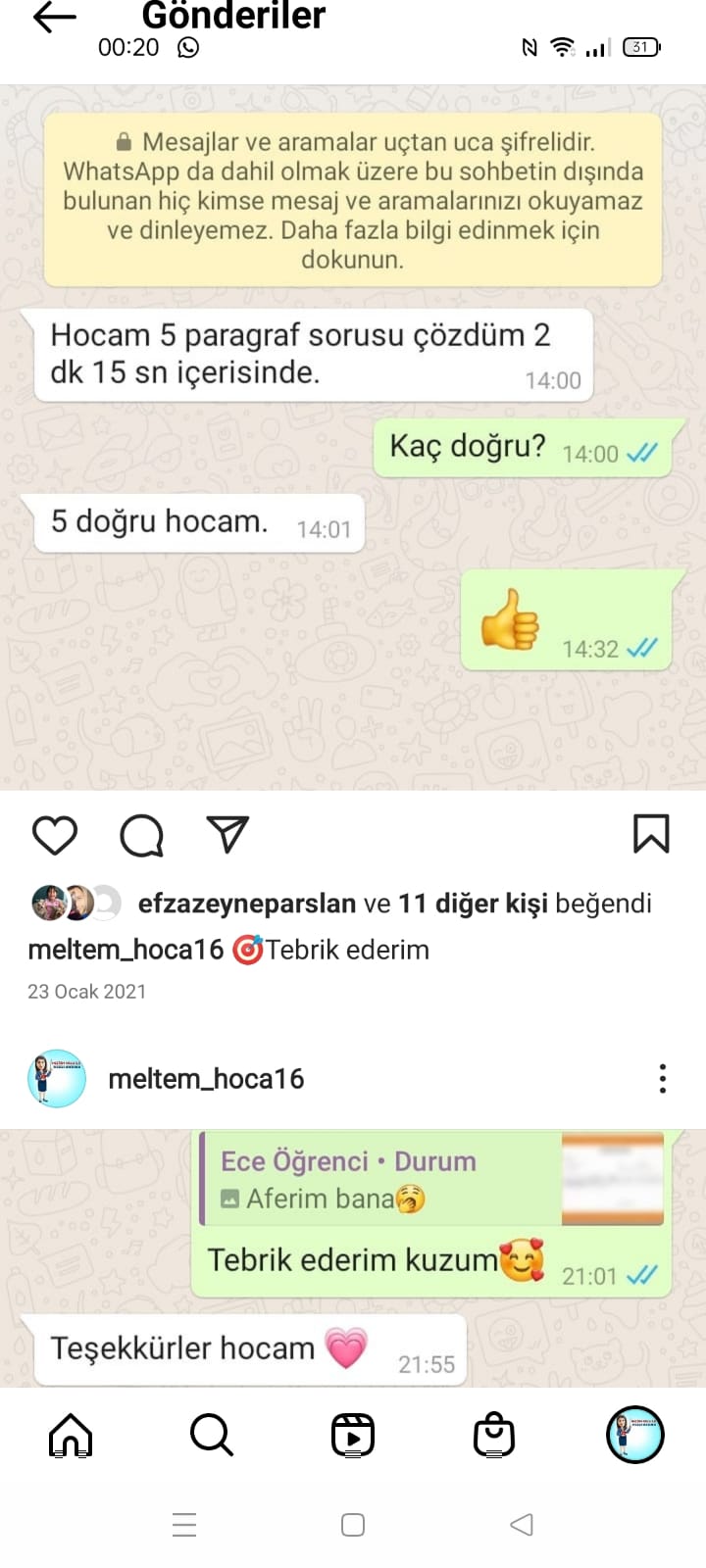Open comments on the Tebrik ederim post
This screenshot has width=706, height=1568.
click(x=141, y=836)
